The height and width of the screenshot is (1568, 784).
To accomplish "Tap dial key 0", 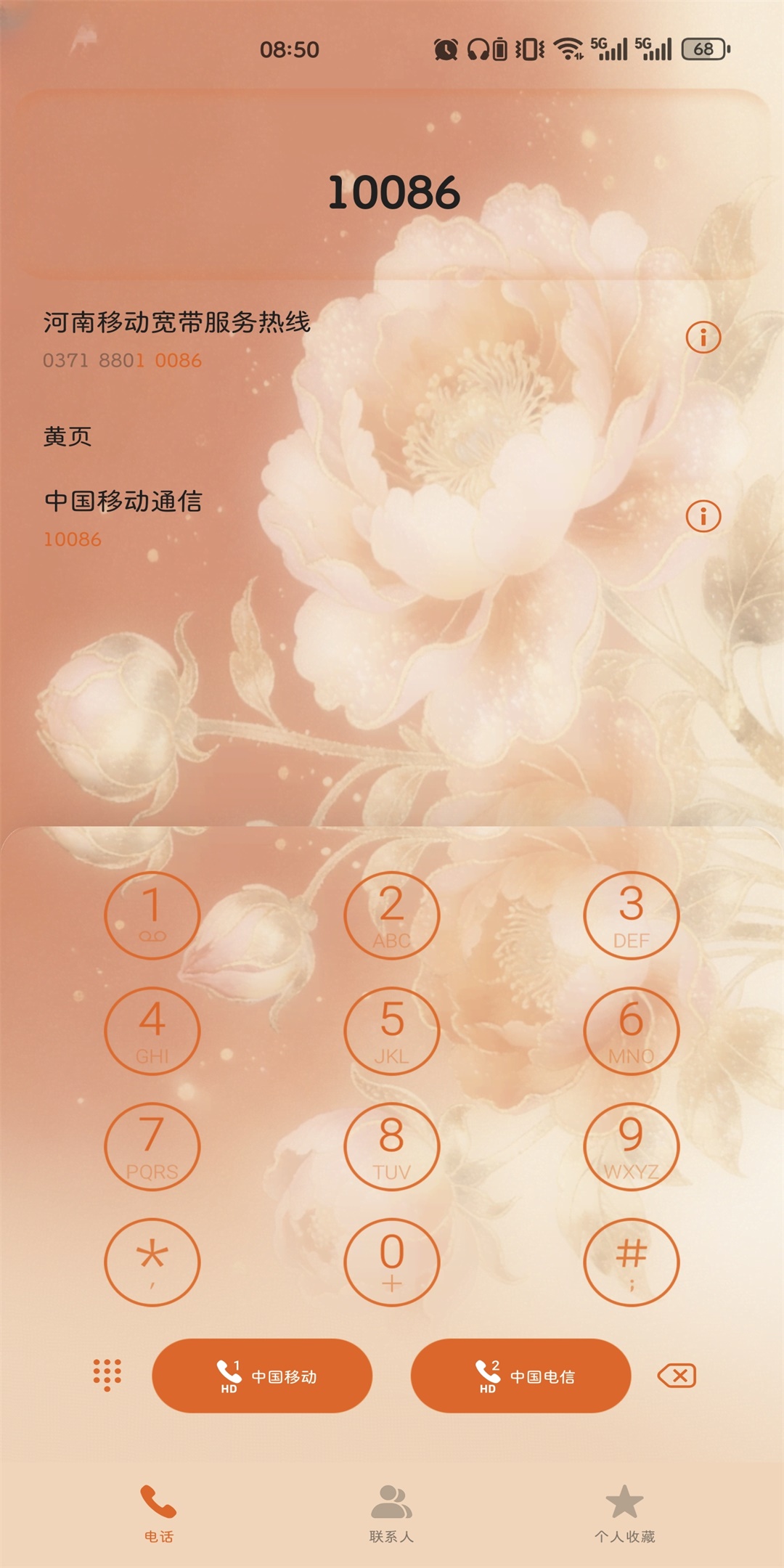I will pos(391,1262).
